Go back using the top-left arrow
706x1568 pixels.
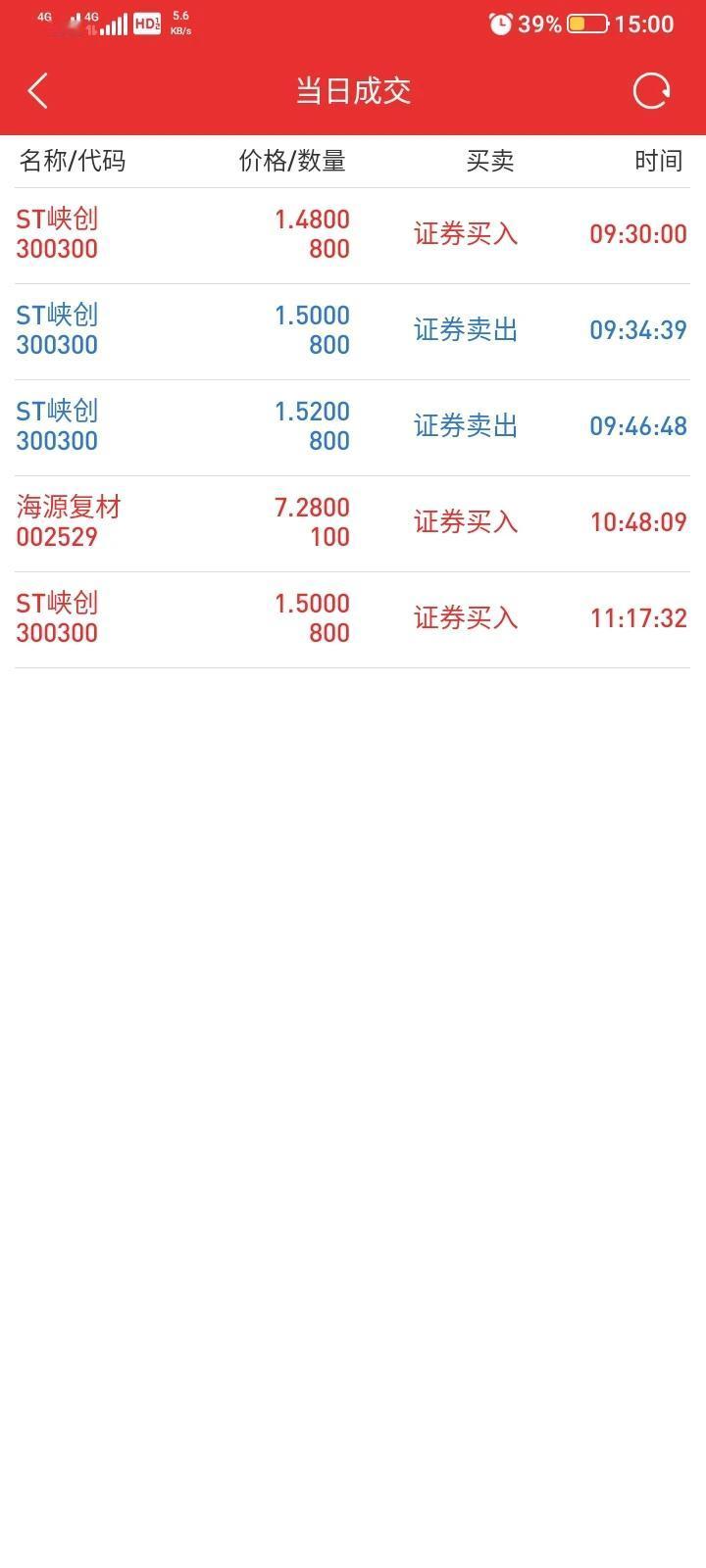pyautogui.click(x=37, y=91)
